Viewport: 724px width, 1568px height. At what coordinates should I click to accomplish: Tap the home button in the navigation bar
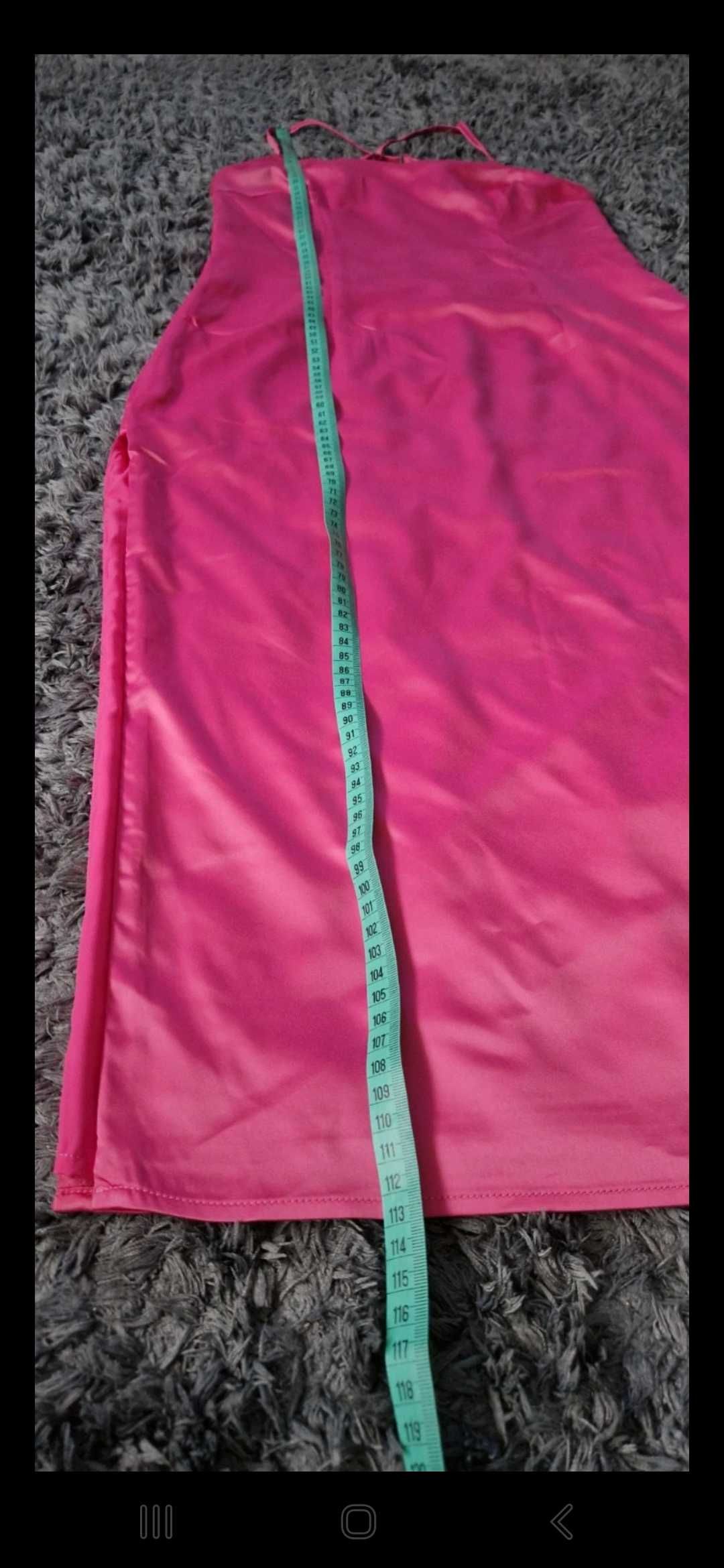coord(359,1521)
